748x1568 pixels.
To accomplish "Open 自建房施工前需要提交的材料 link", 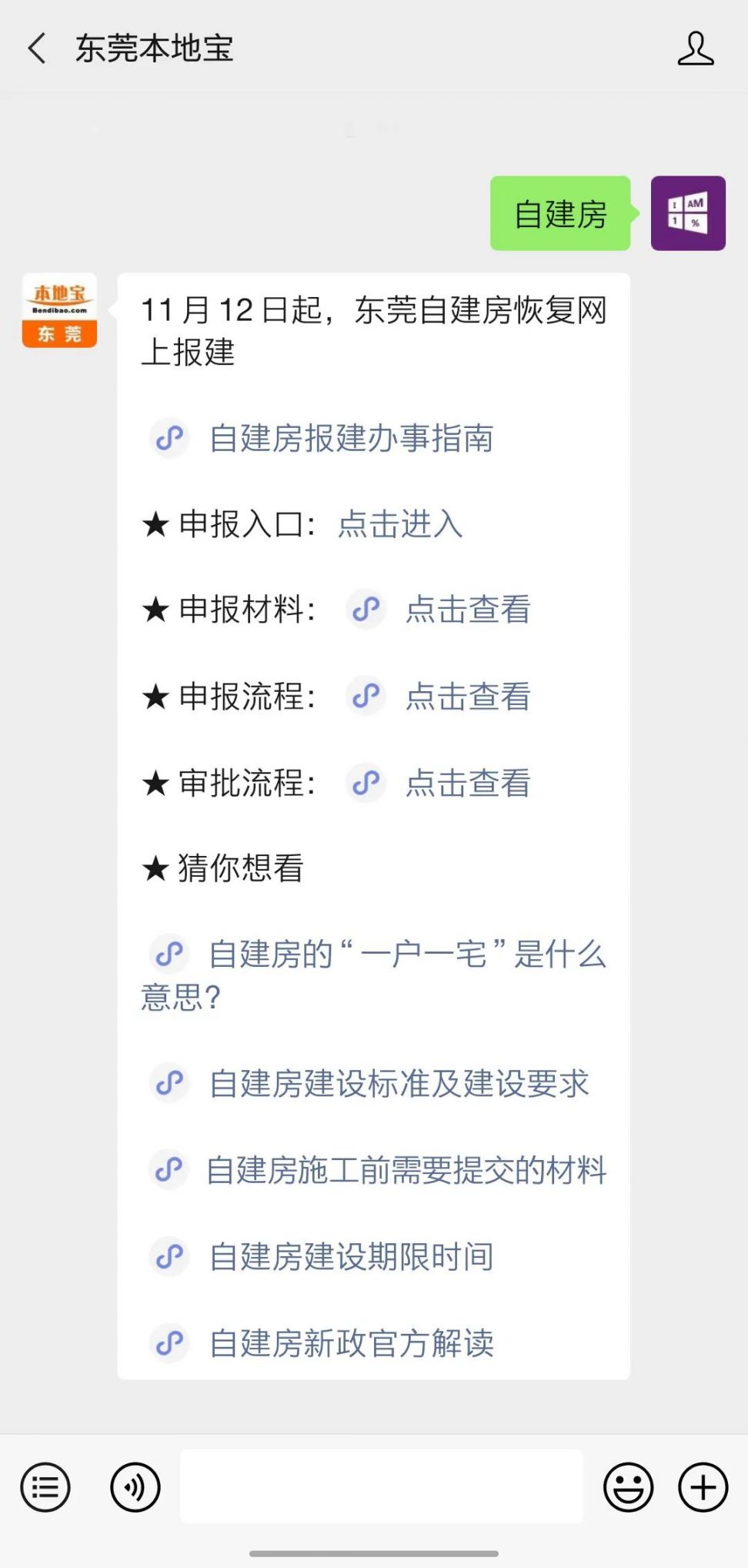I will coord(406,1170).
